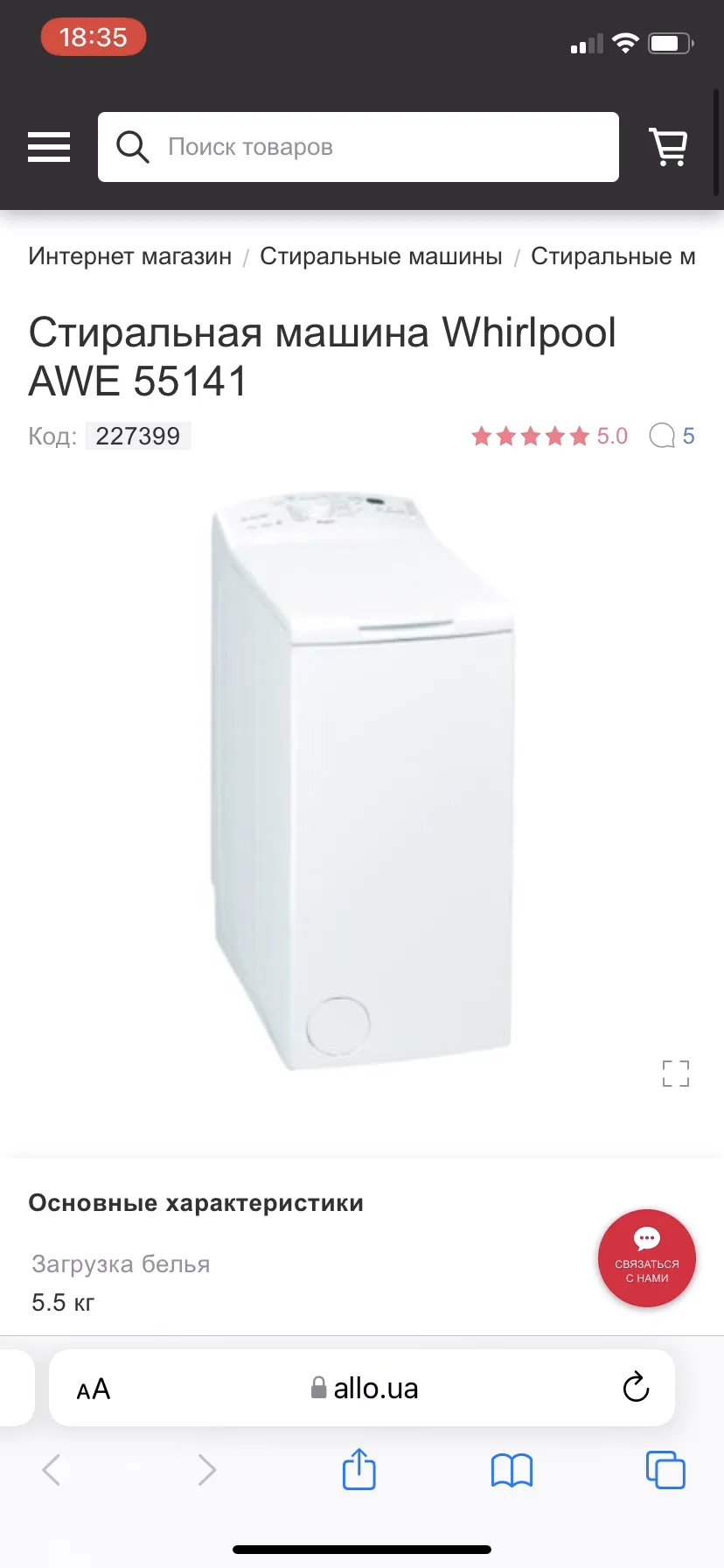Viewport: 724px width, 1568px height.
Task: Reload the allo.ua page
Action: click(x=636, y=1387)
